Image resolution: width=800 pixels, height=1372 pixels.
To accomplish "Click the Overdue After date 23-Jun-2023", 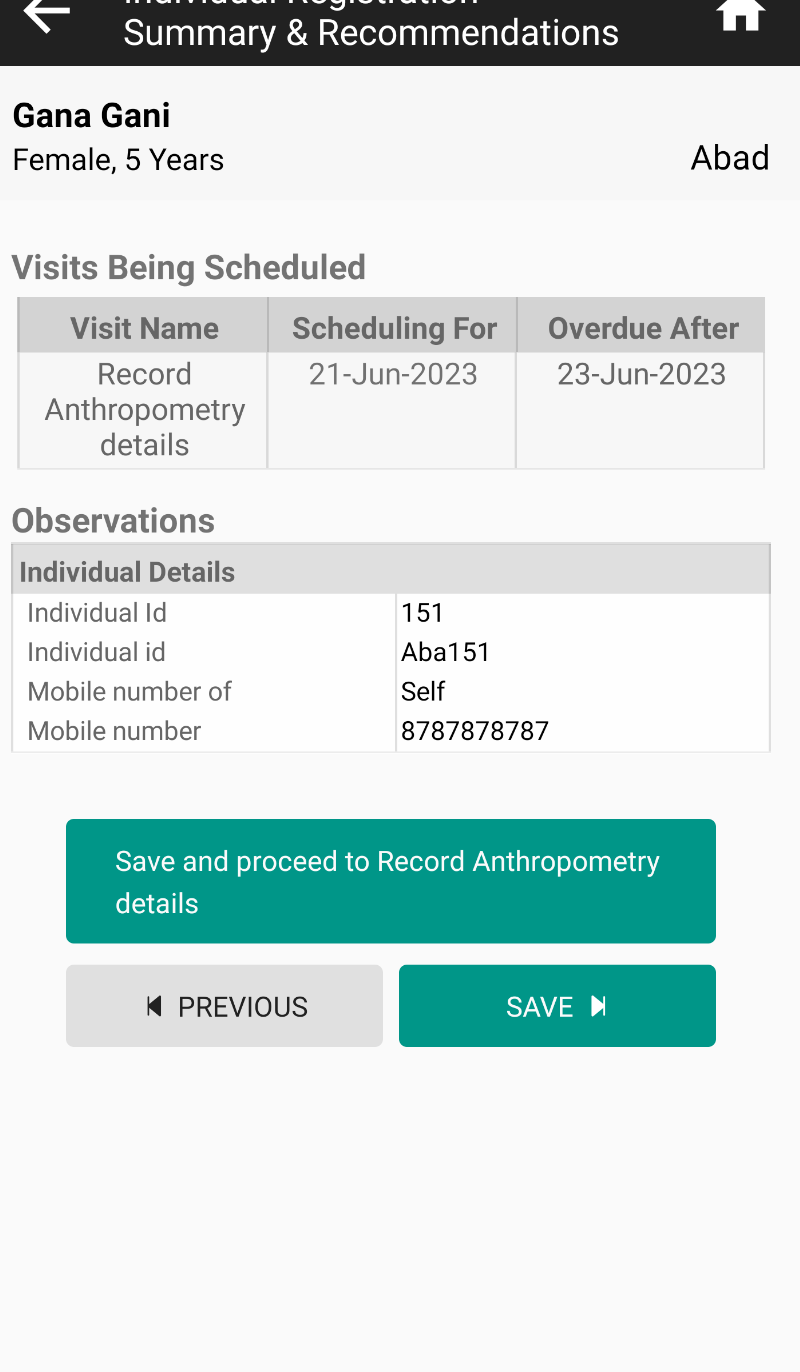I will [x=641, y=374].
